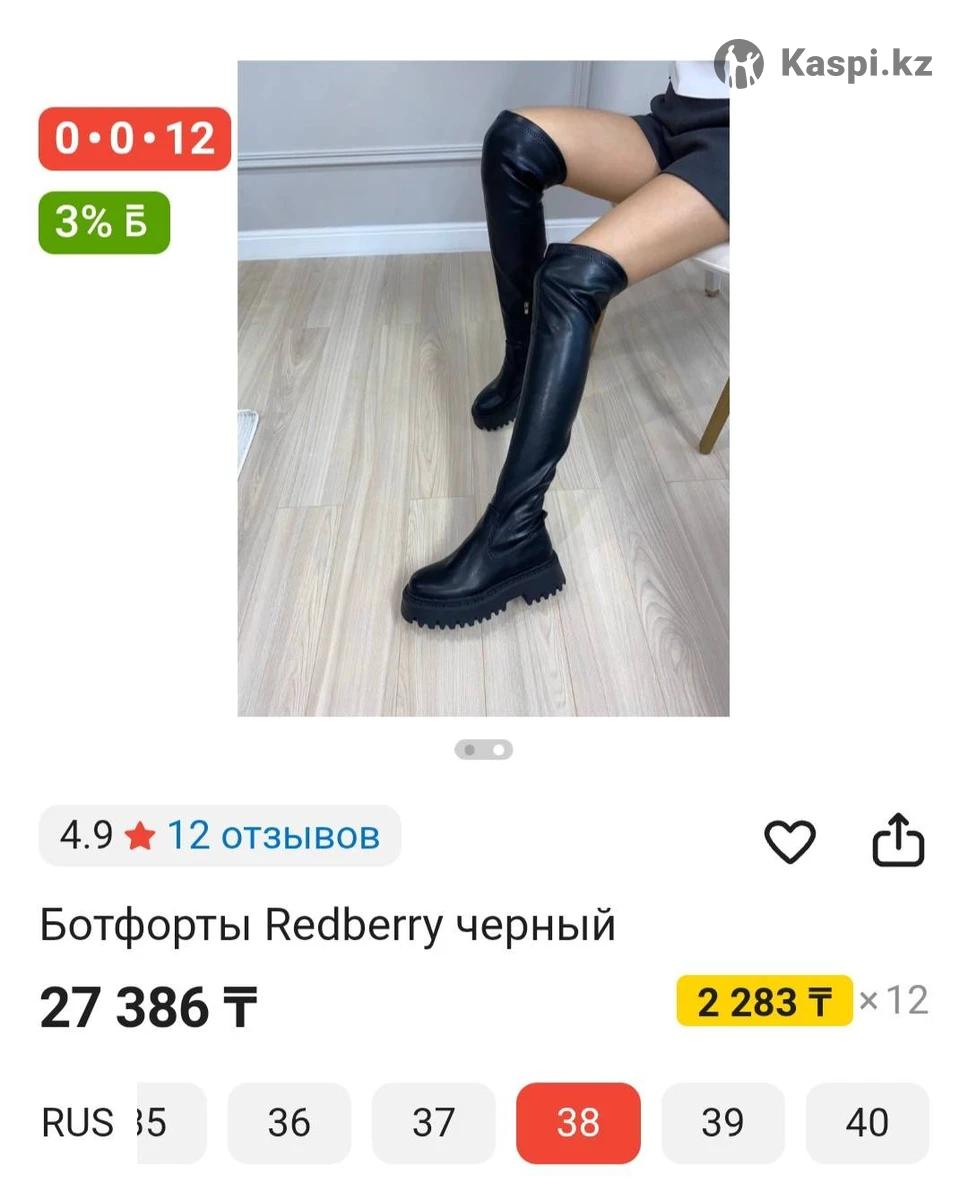Tap the selected size 38 chip

[578, 1123]
